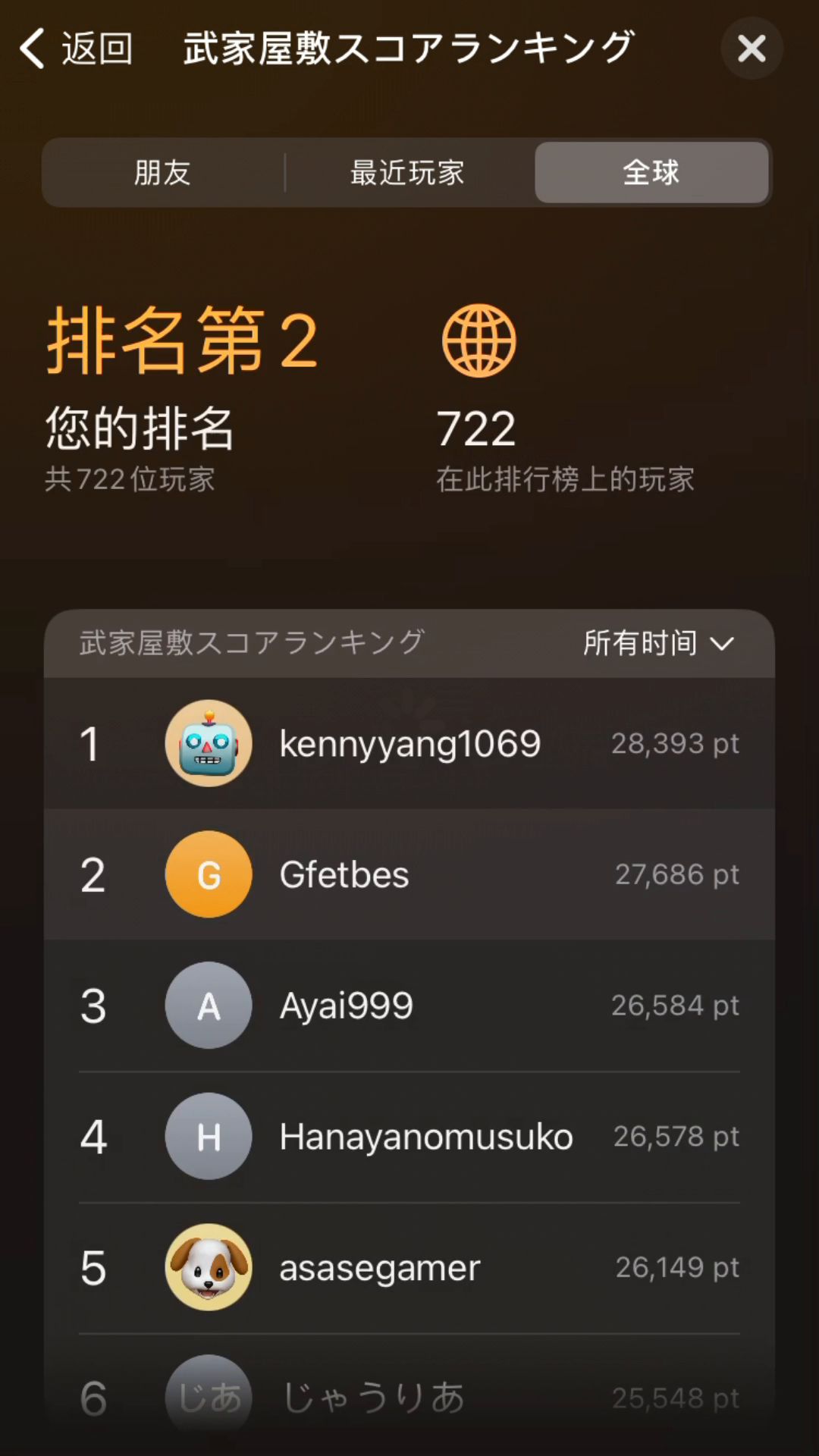This screenshot has height=1456, width=819.
Task: Switch to the 朋友 tab
Action: pos(162,173)
